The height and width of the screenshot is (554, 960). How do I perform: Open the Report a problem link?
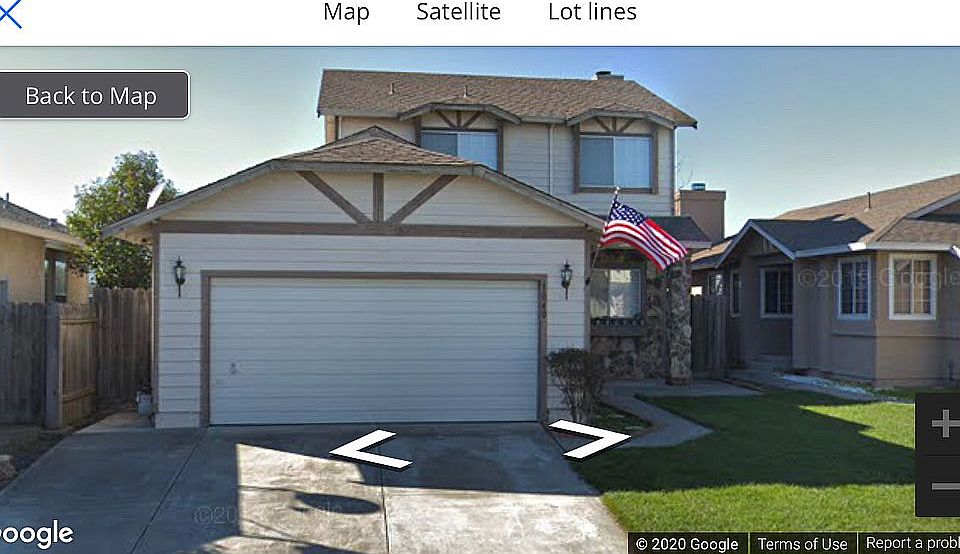(910, 544)
